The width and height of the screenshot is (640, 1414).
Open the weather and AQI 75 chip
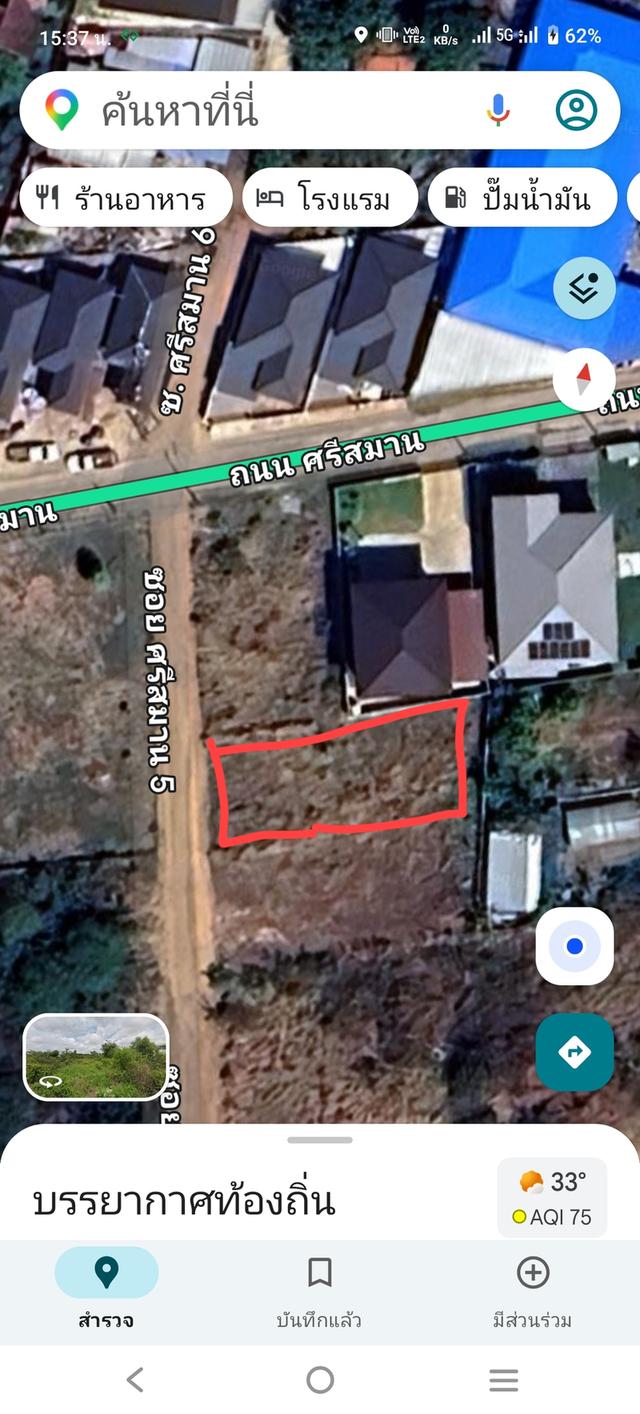tap(552, 1198)
